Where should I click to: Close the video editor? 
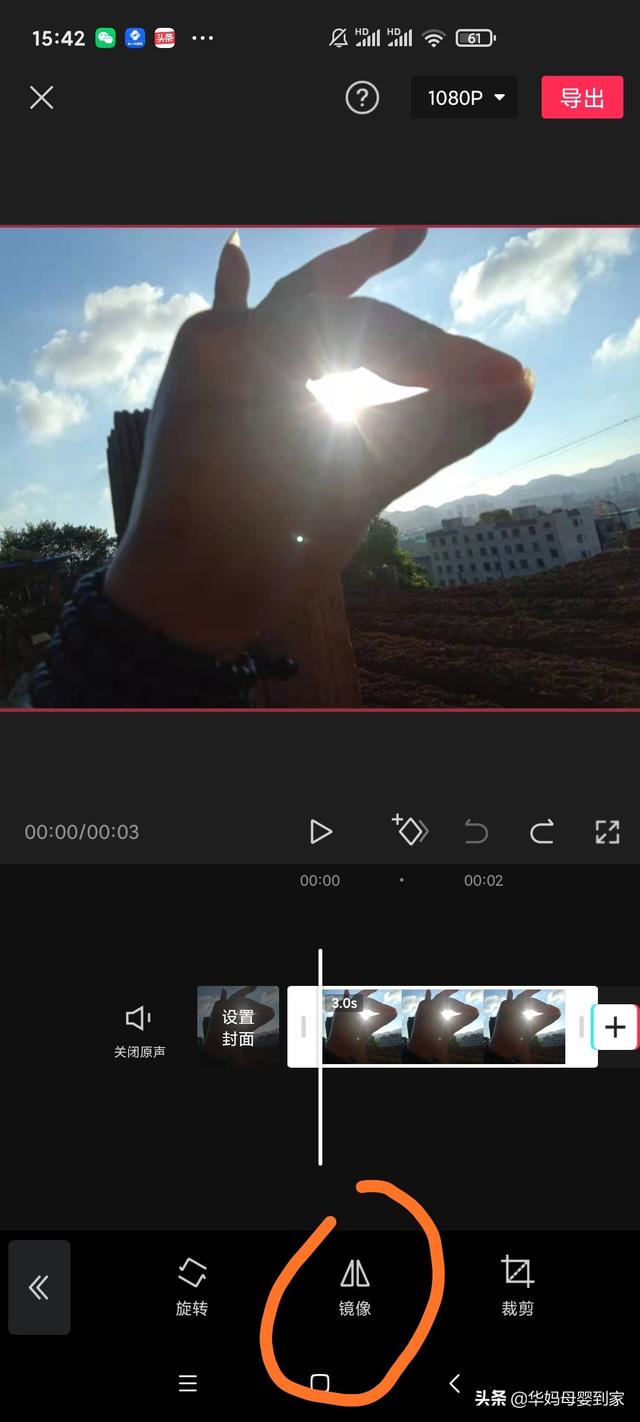point(41,97)
